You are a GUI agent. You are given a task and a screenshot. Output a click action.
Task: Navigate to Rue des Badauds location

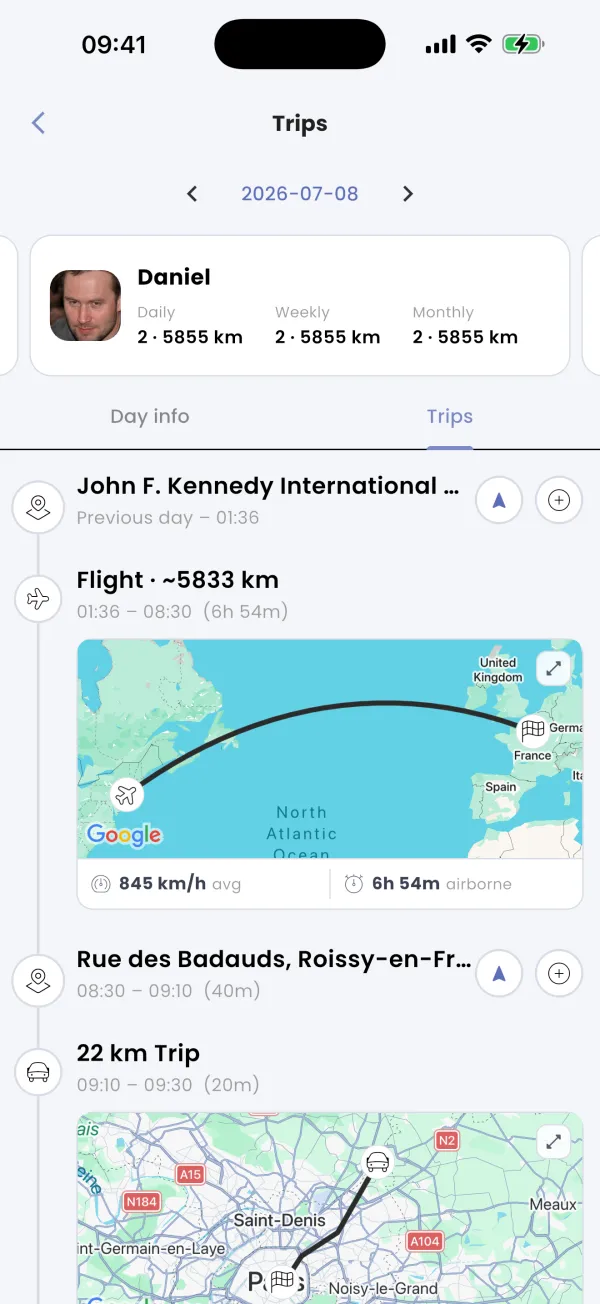499,973
